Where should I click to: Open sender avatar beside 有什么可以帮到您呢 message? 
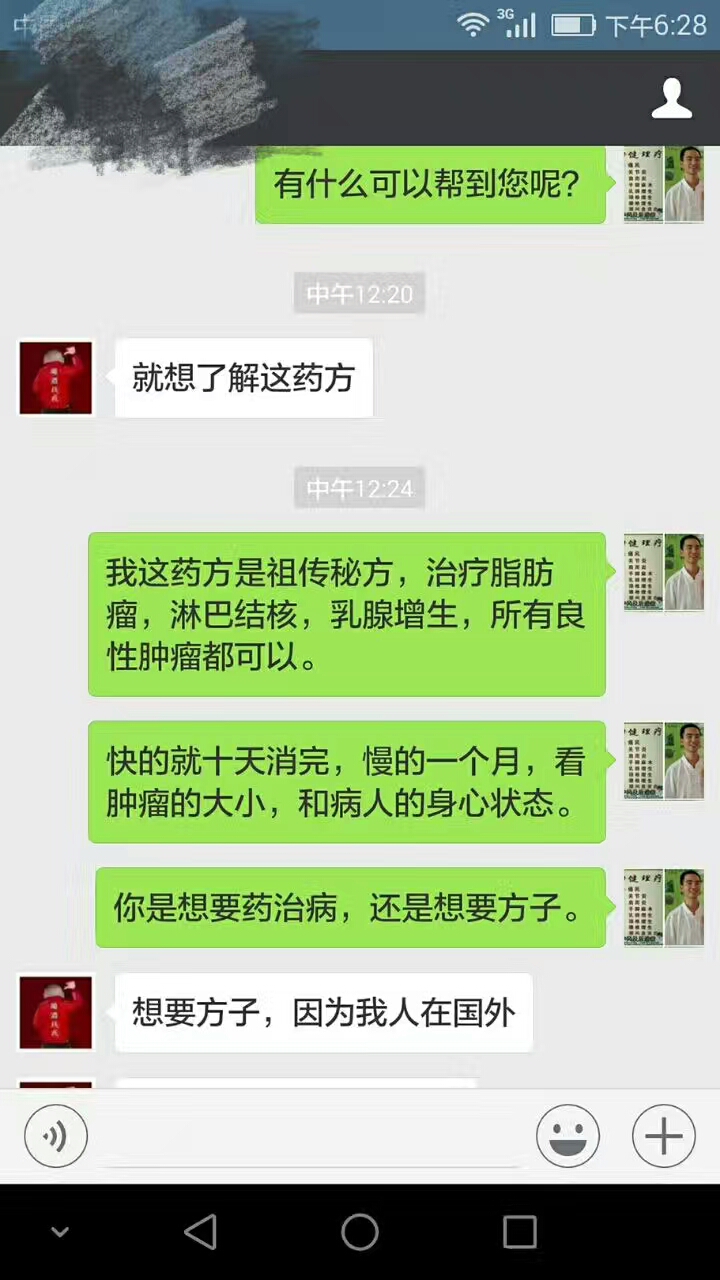tap(664, 186)
